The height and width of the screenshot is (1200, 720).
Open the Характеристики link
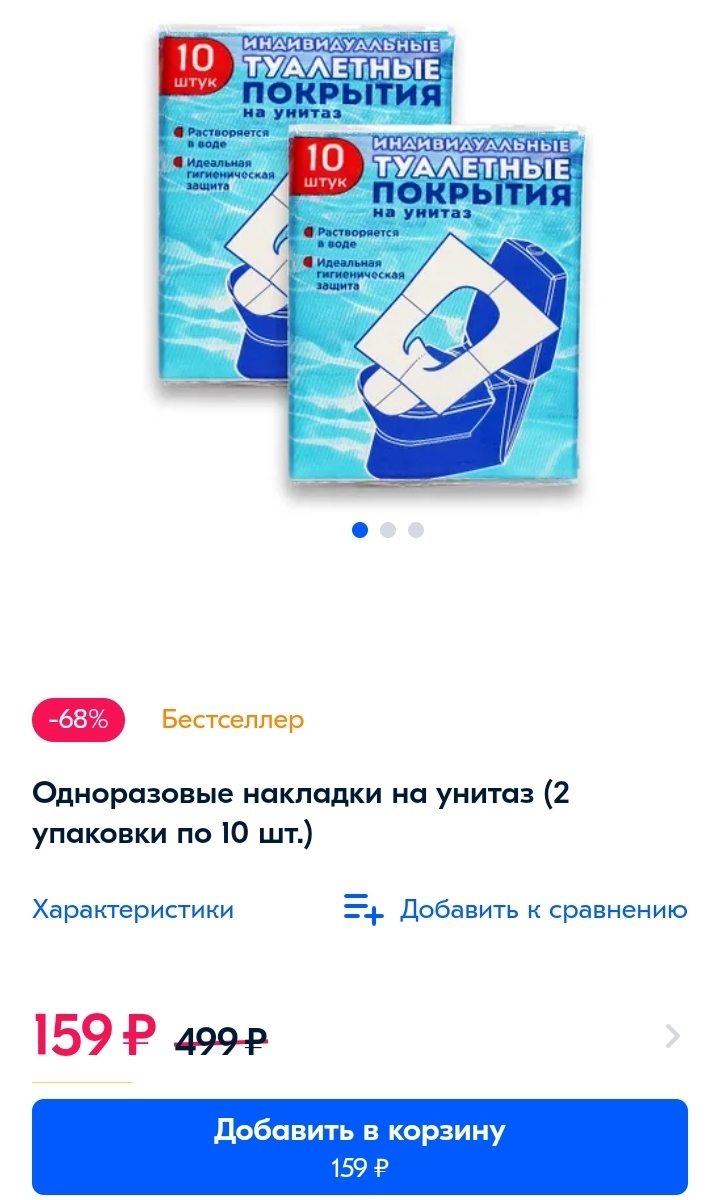tap(133, 910)
